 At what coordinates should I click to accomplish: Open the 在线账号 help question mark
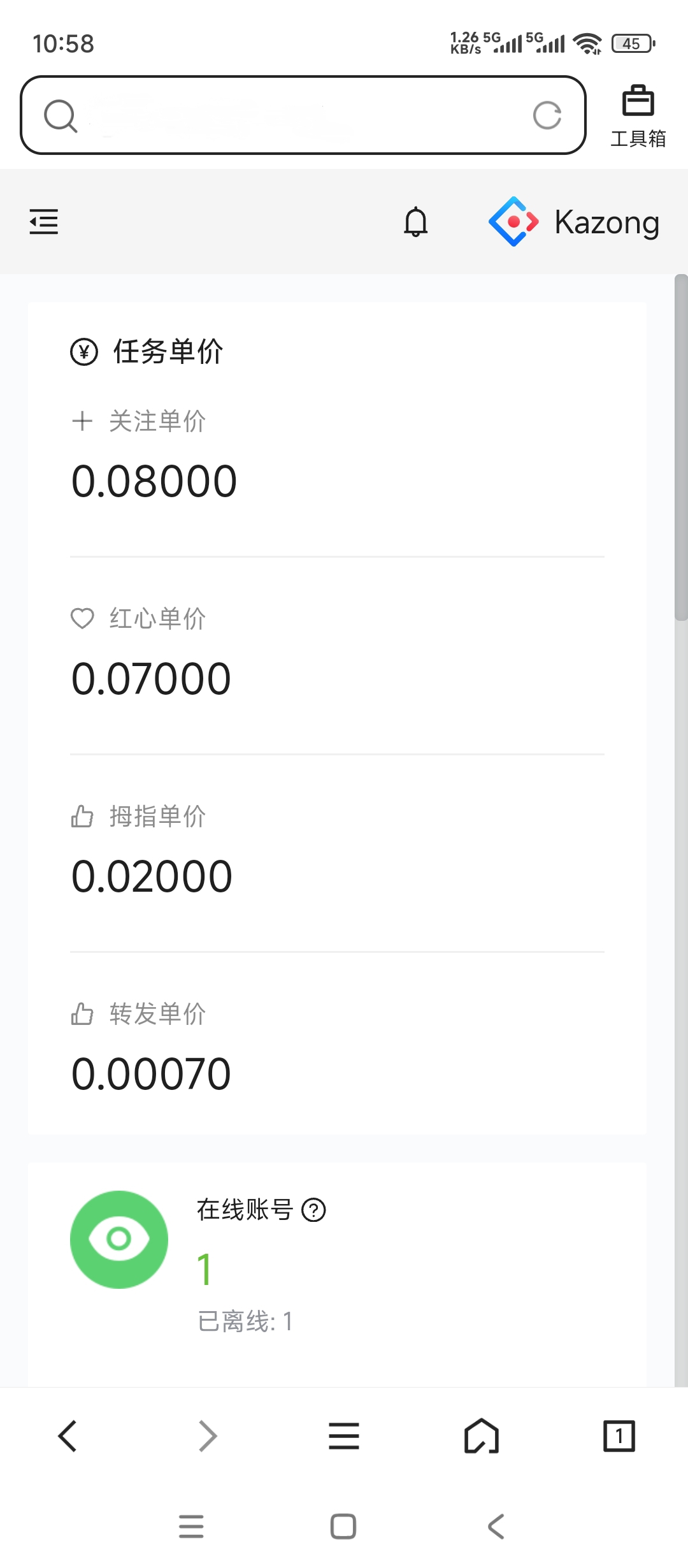pyautogui.click(x=315, y=1210)
